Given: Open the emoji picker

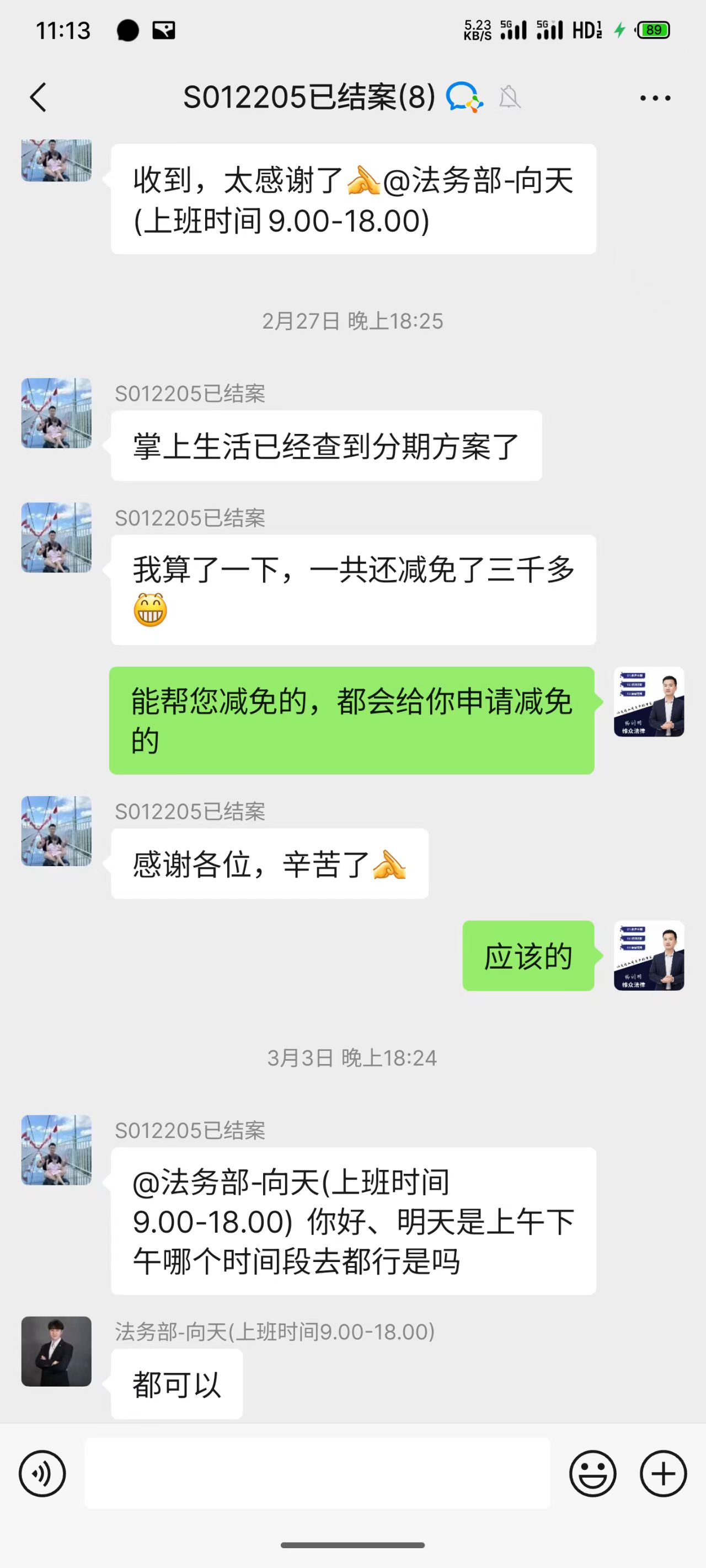Looking at the screenshot, I should 594,1474.
